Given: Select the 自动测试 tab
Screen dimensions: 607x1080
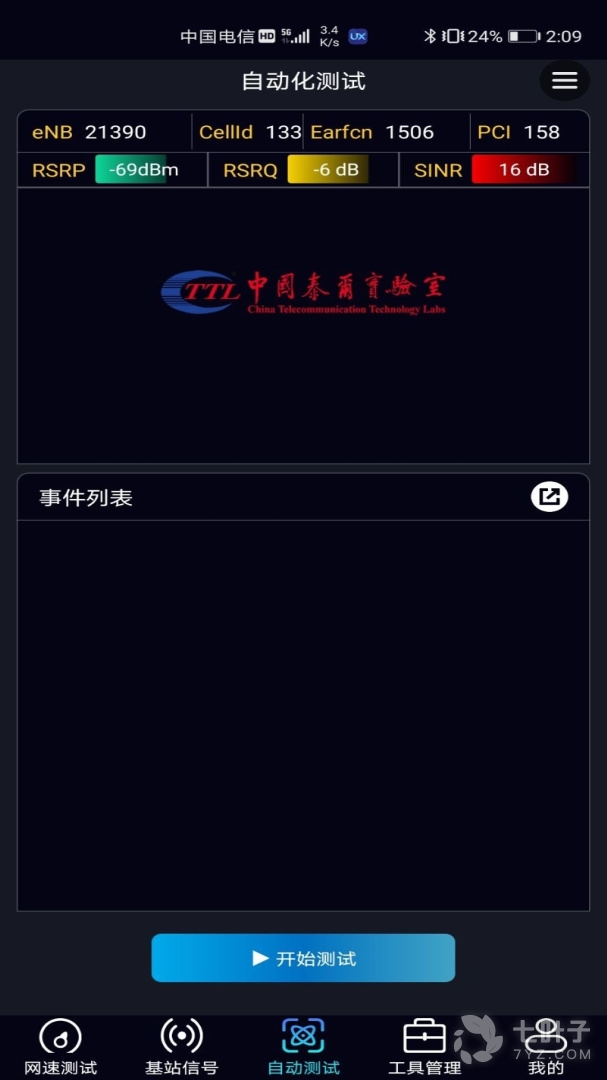Looking at the screenshot, I should 303,1046.
